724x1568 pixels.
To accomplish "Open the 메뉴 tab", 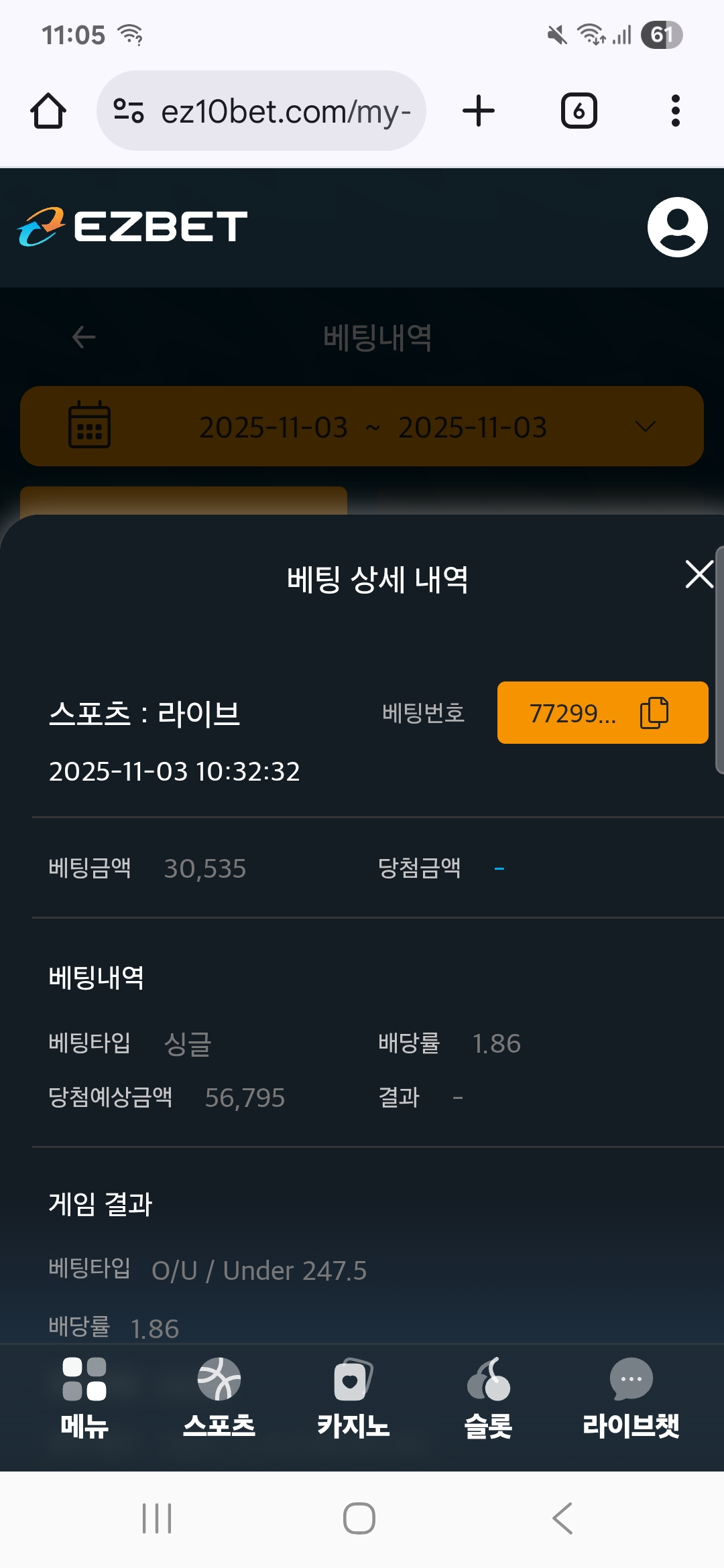I will [84, 1398].
